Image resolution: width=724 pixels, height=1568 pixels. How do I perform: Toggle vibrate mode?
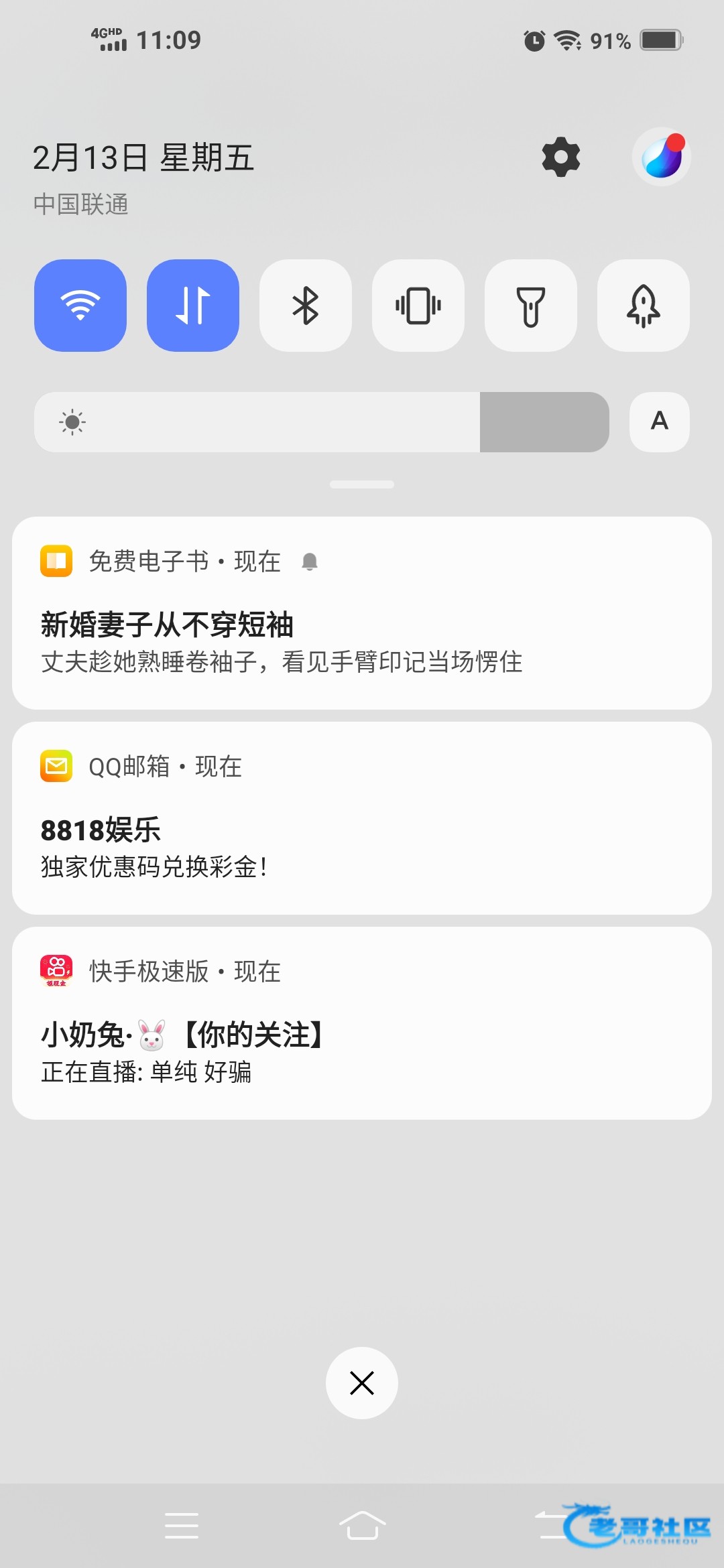[418, 306]
